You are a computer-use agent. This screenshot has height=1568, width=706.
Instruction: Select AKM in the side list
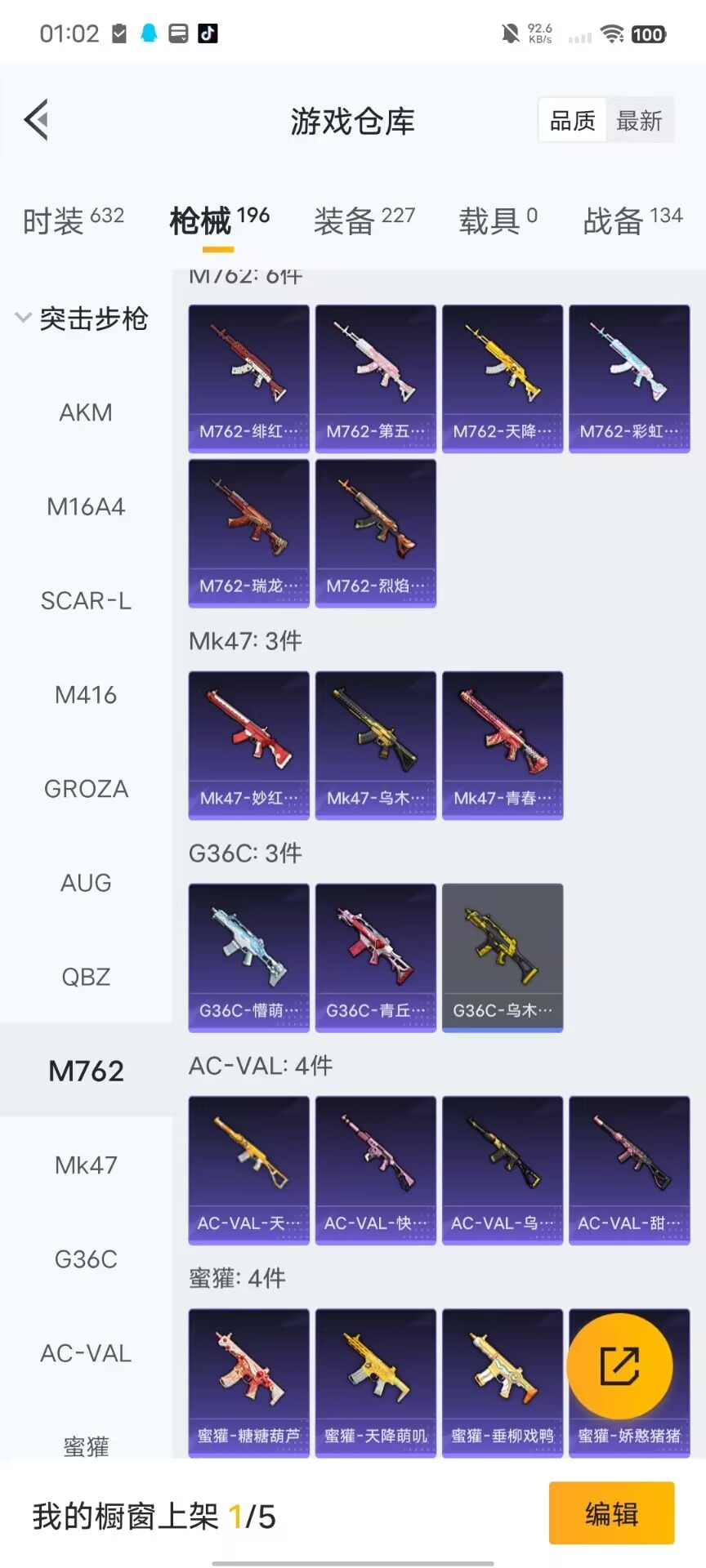pyautogui.click(x=86, y=412)
